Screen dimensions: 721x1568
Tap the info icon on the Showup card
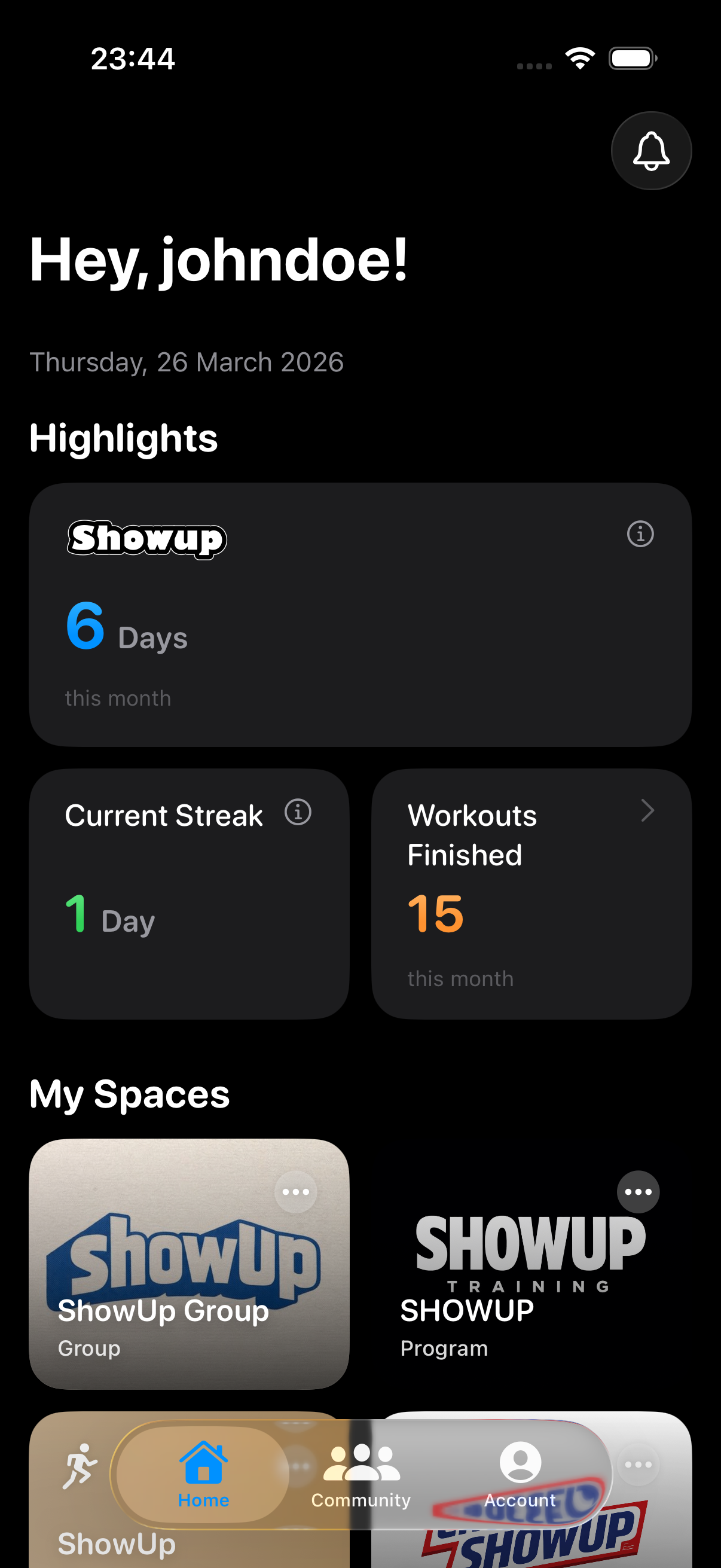tap(641, 535)
